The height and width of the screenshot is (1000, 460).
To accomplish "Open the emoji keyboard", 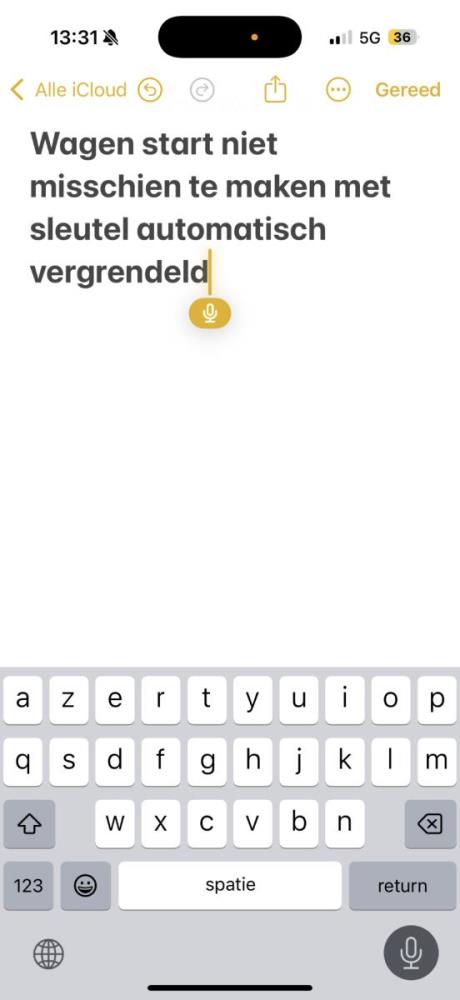I will (x=85, y=885).
